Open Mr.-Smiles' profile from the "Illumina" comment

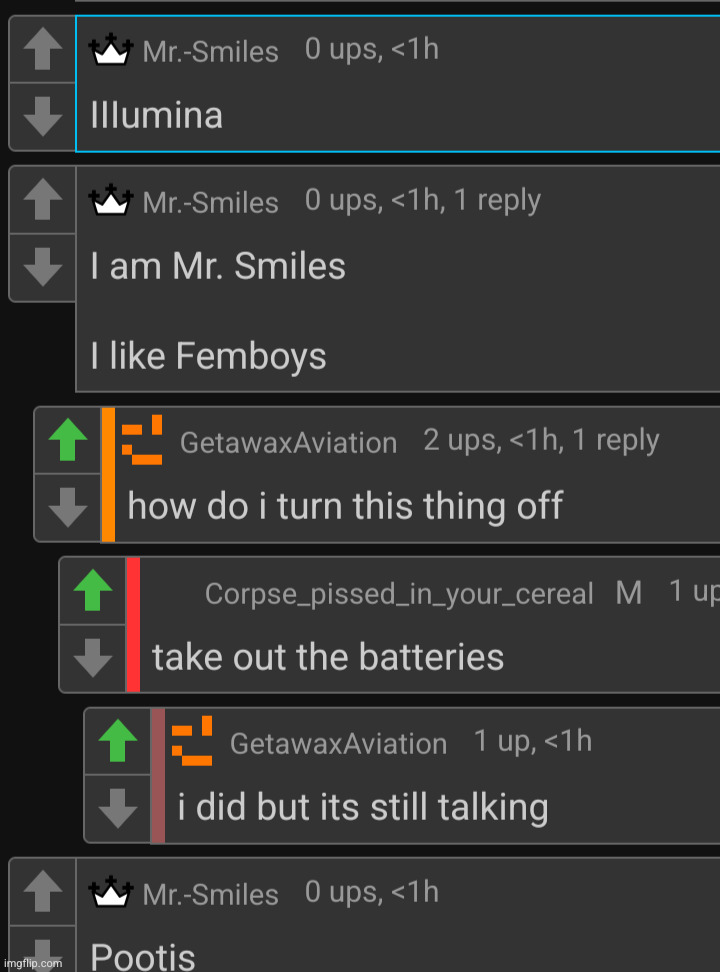coord(210,52)
